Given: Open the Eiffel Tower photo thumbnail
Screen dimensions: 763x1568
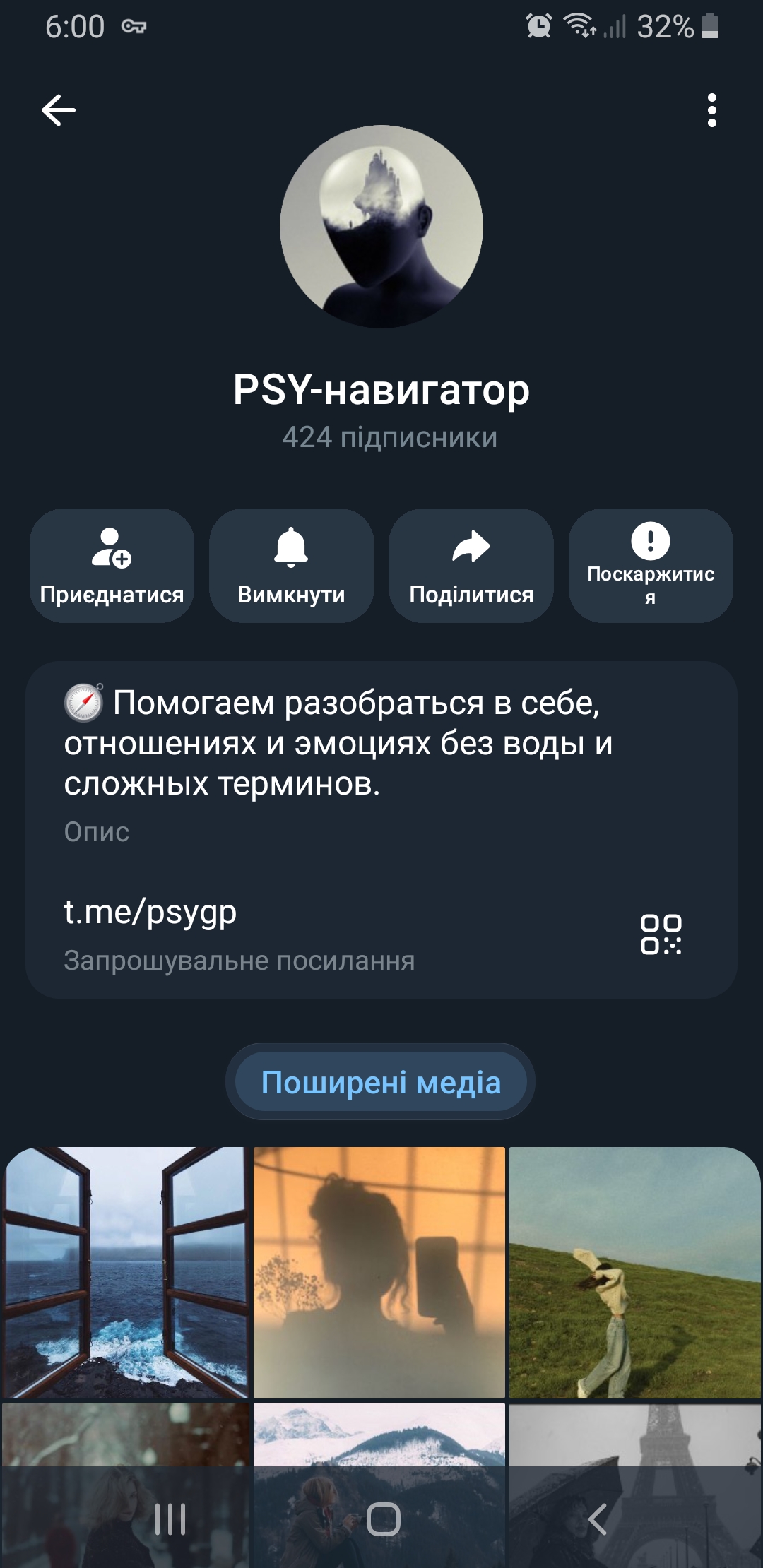Looking at the screenshot, I should pyautogui.click(x=634, y=1483).
